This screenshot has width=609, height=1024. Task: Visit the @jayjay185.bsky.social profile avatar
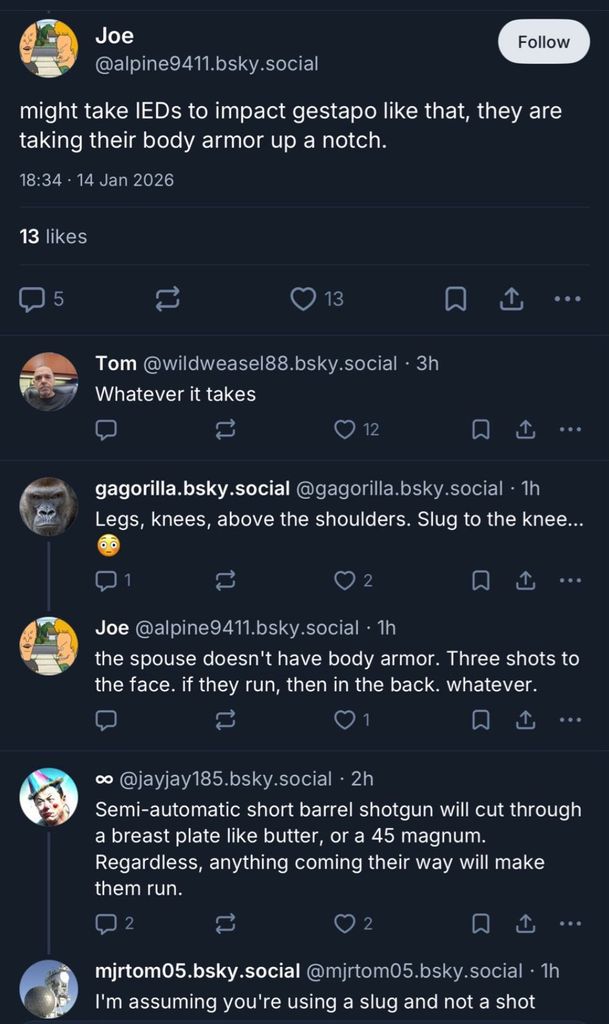48,797
